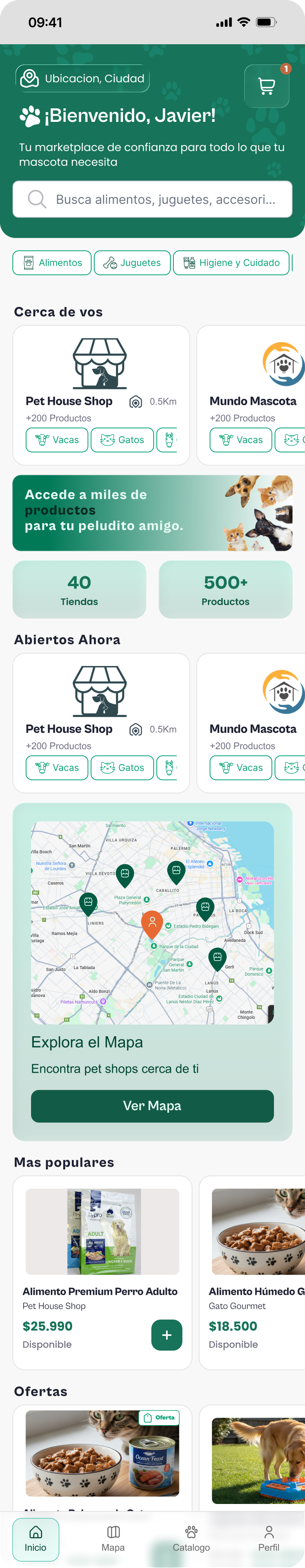The image size is (305, 1568).
Task: Select the Inicio tab
Action: (x=35, y=1538)
